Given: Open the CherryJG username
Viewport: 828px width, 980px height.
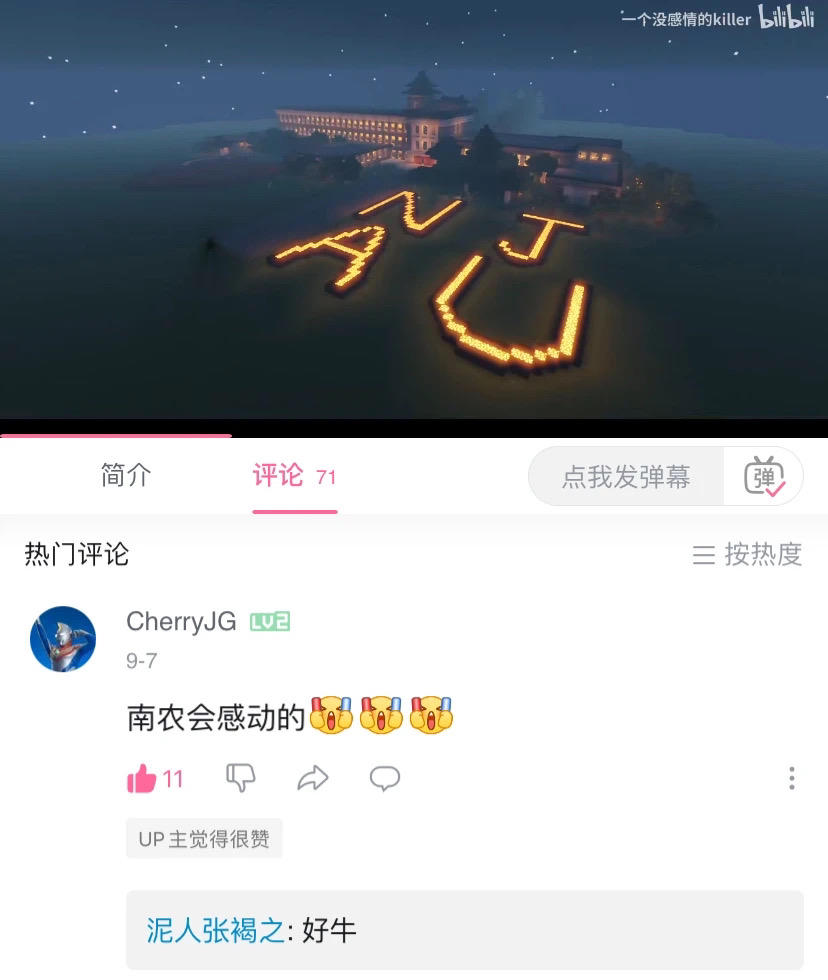Looking at the screenshot, I should pos(181,621).
